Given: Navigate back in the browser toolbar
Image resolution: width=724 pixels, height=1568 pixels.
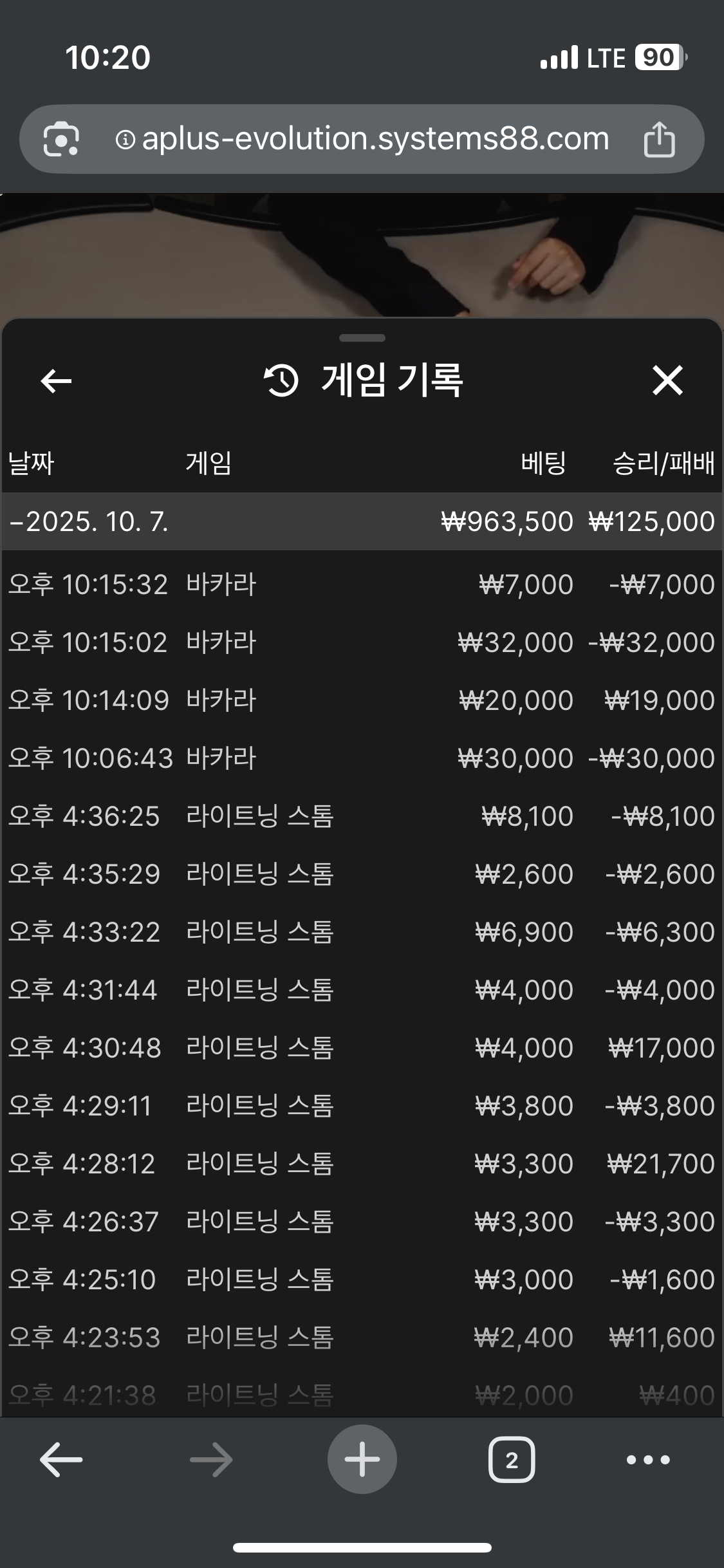Looking at the screenshot, I should click(61, 1460).
